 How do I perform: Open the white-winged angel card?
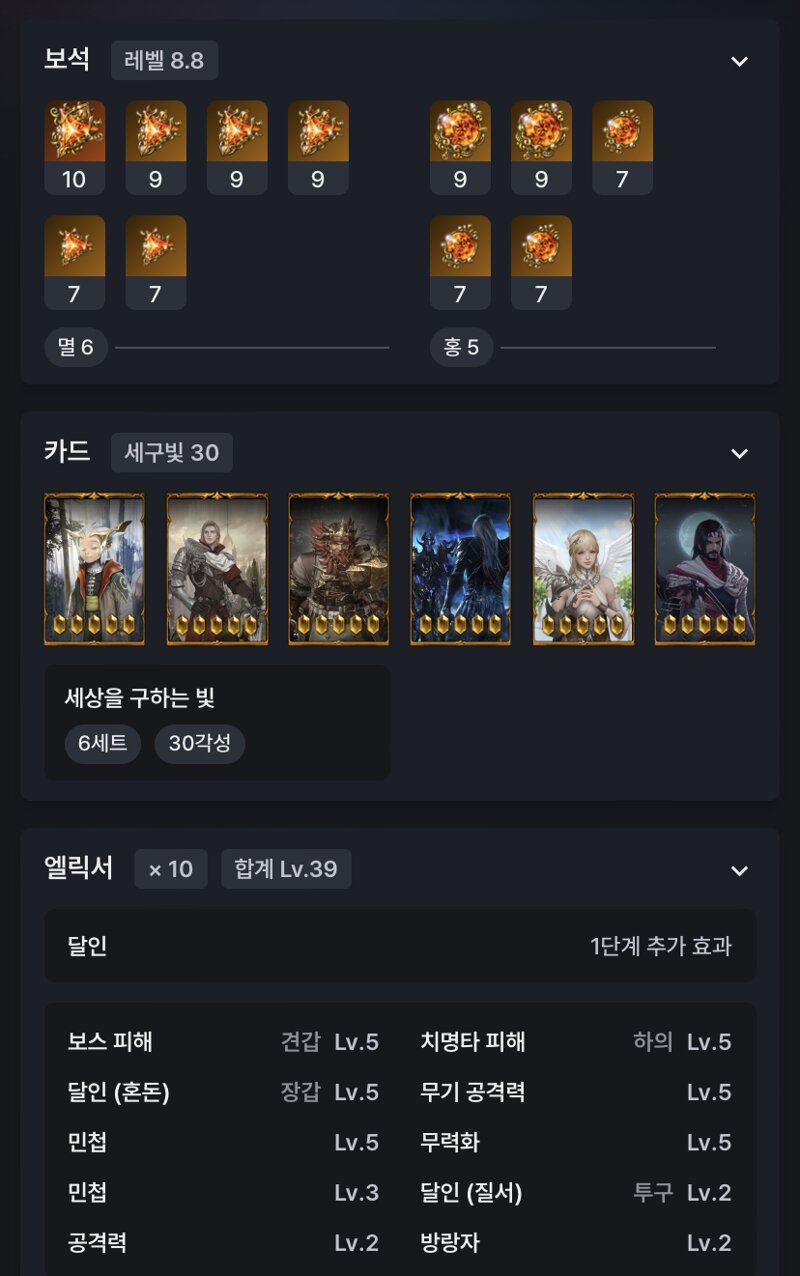(583, 568)
